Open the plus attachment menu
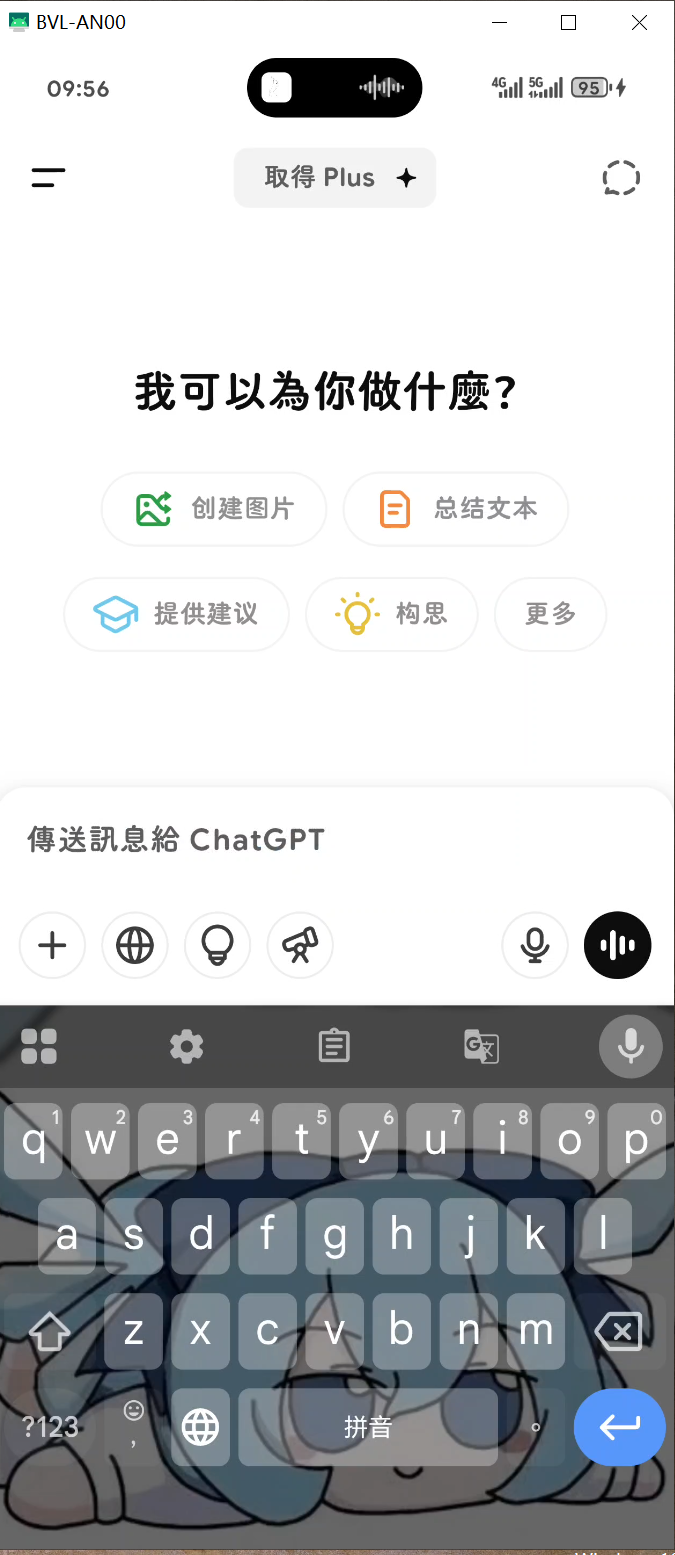 click(x=52, y=945)
